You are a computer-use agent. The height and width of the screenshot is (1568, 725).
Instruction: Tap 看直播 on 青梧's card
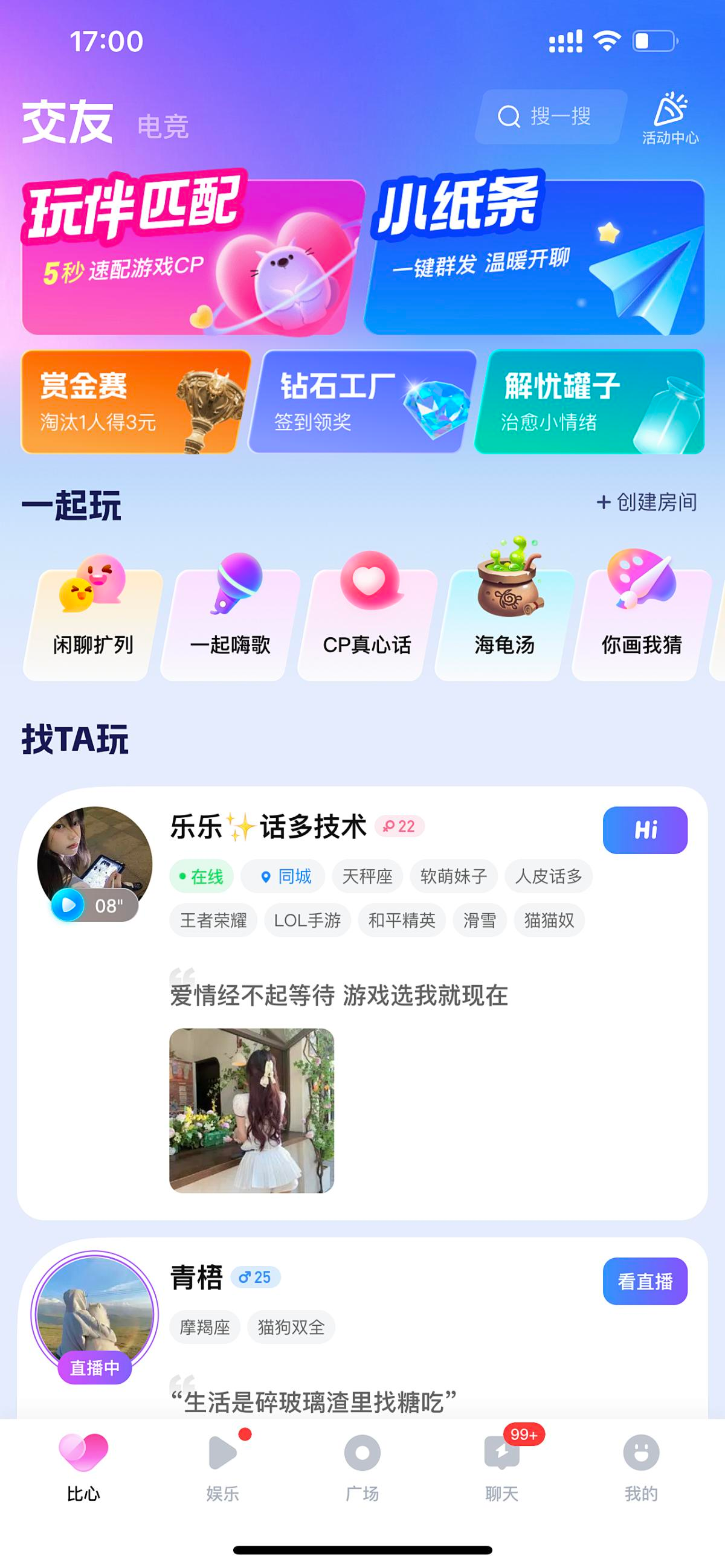click(645, 1280)
